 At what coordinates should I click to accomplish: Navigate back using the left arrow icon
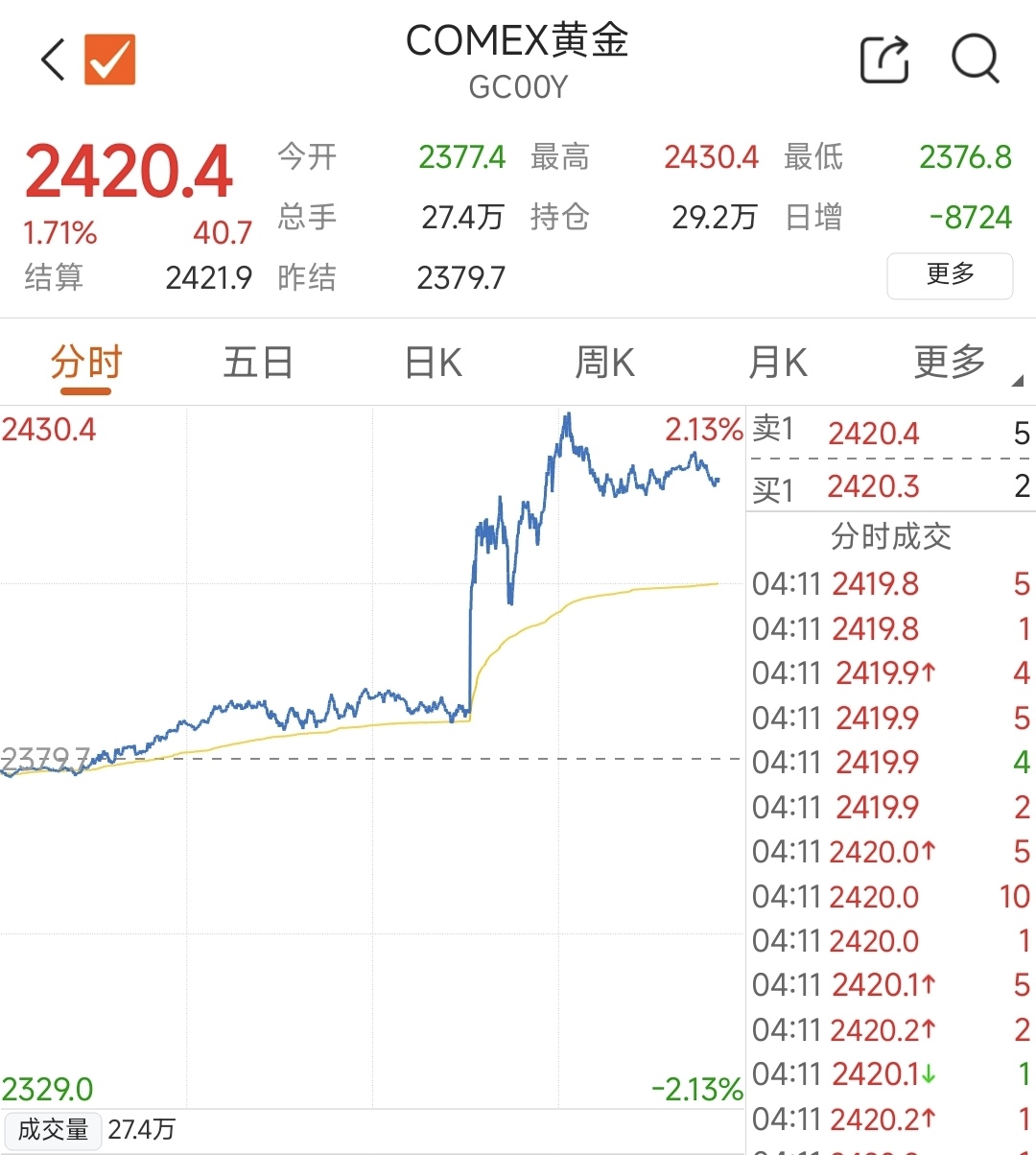52,59
